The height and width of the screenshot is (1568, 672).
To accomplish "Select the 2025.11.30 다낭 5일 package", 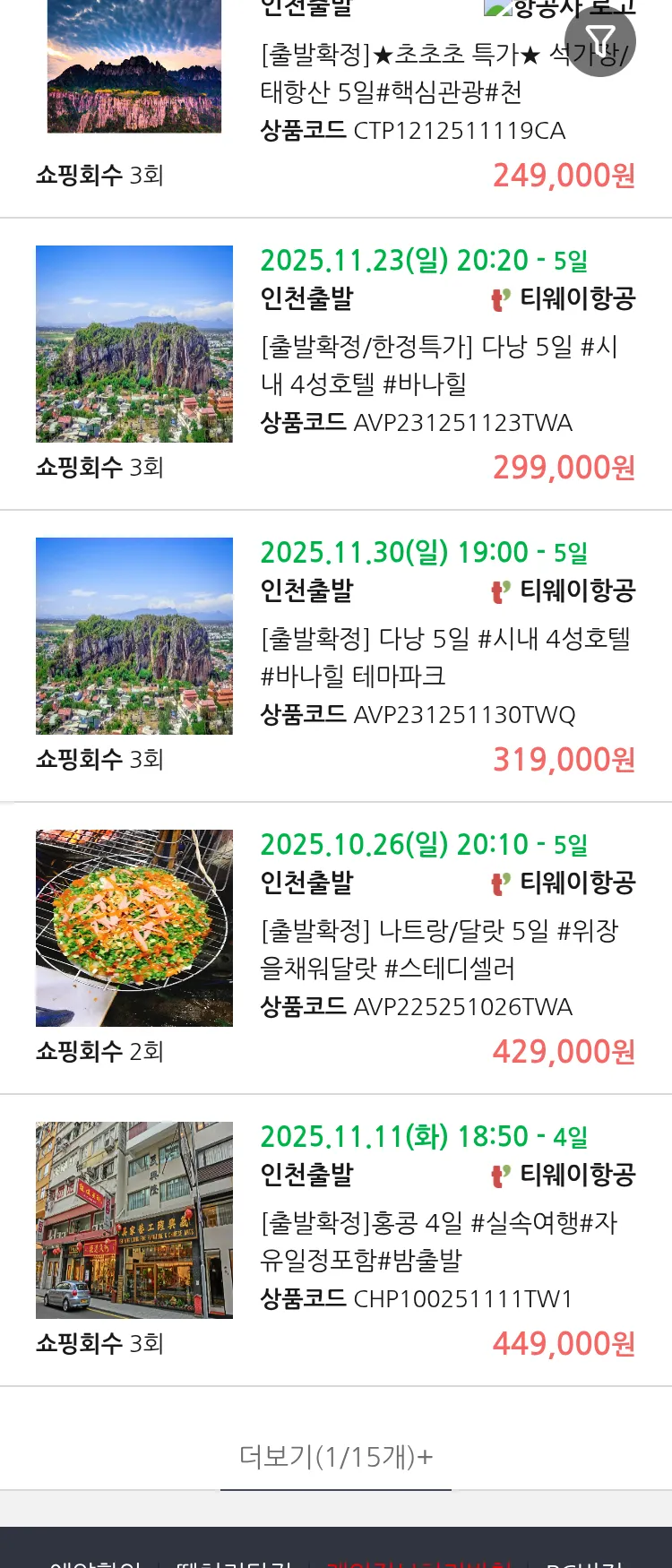I will 445,657.
